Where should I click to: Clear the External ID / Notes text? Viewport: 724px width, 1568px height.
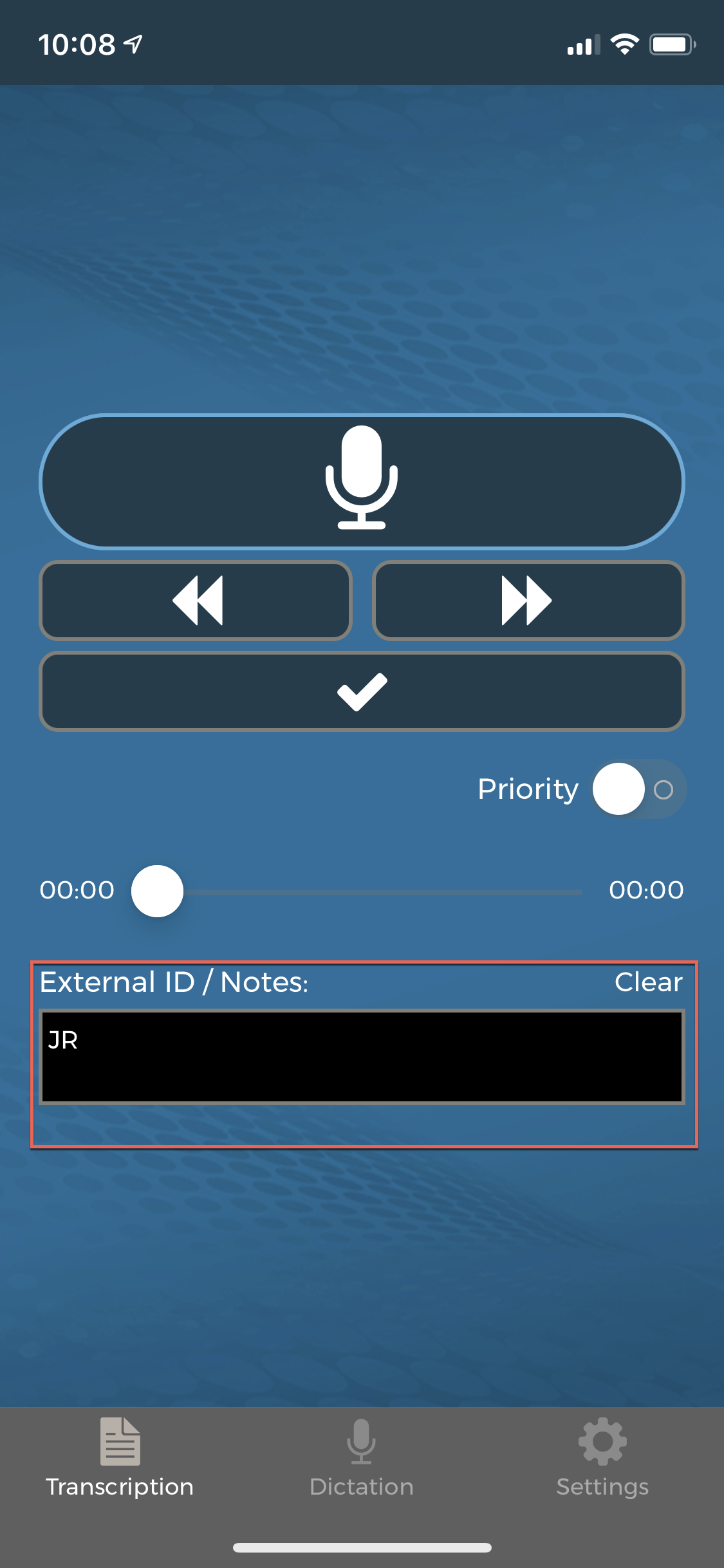647,982
